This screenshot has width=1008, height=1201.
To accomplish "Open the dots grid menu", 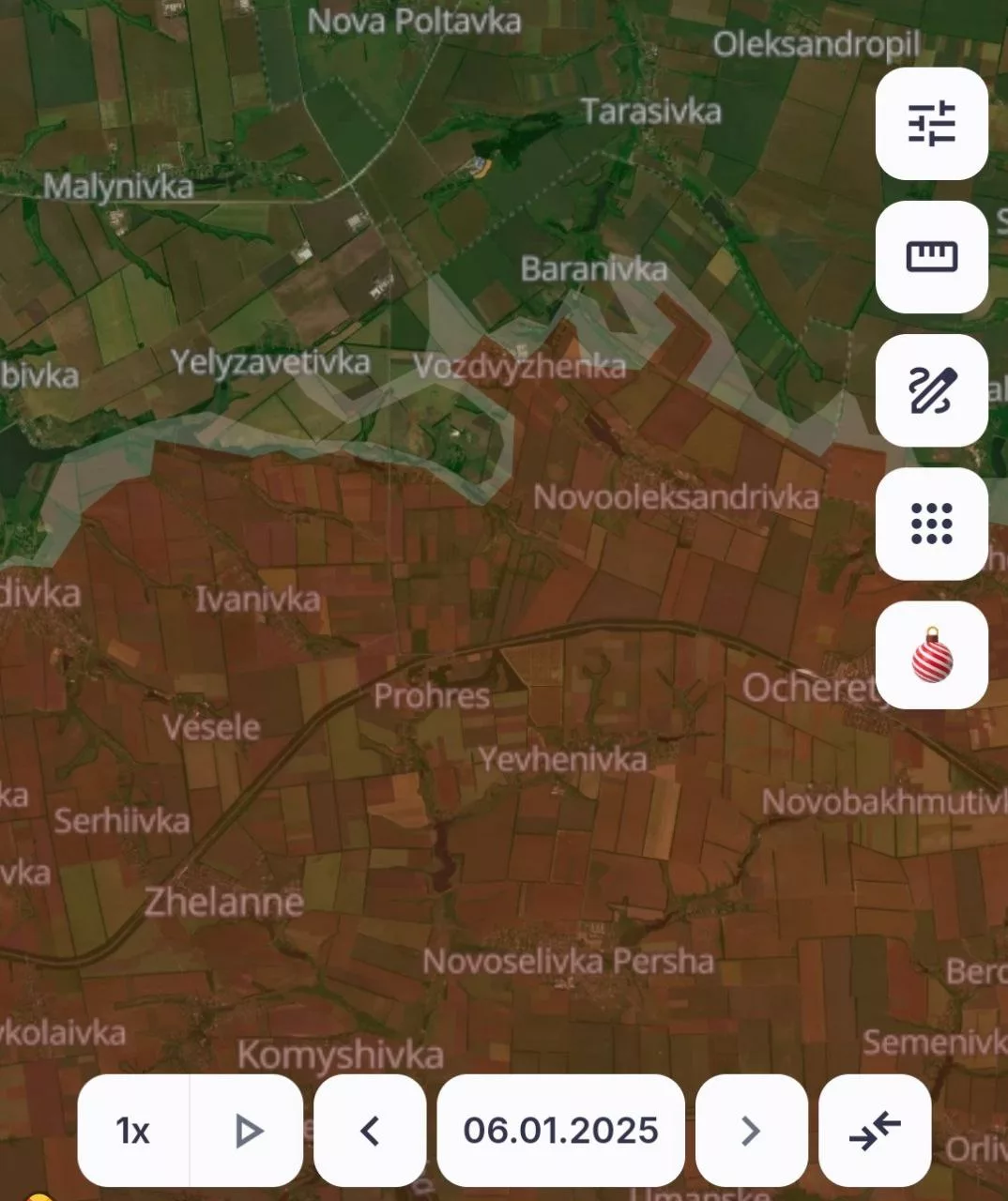I will pyautogui.click(x=931, y=524).
